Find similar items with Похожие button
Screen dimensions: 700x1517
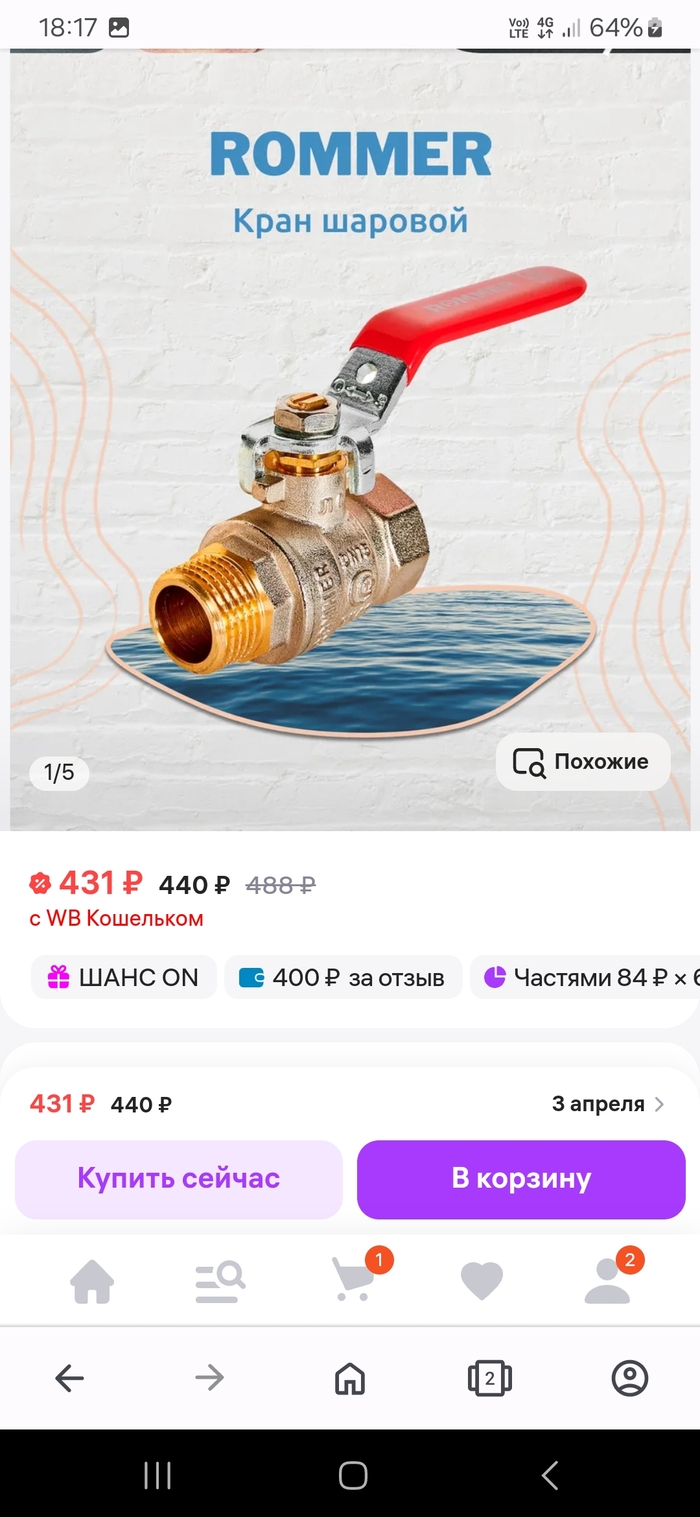pyautogui.click(x=582, y=762)
